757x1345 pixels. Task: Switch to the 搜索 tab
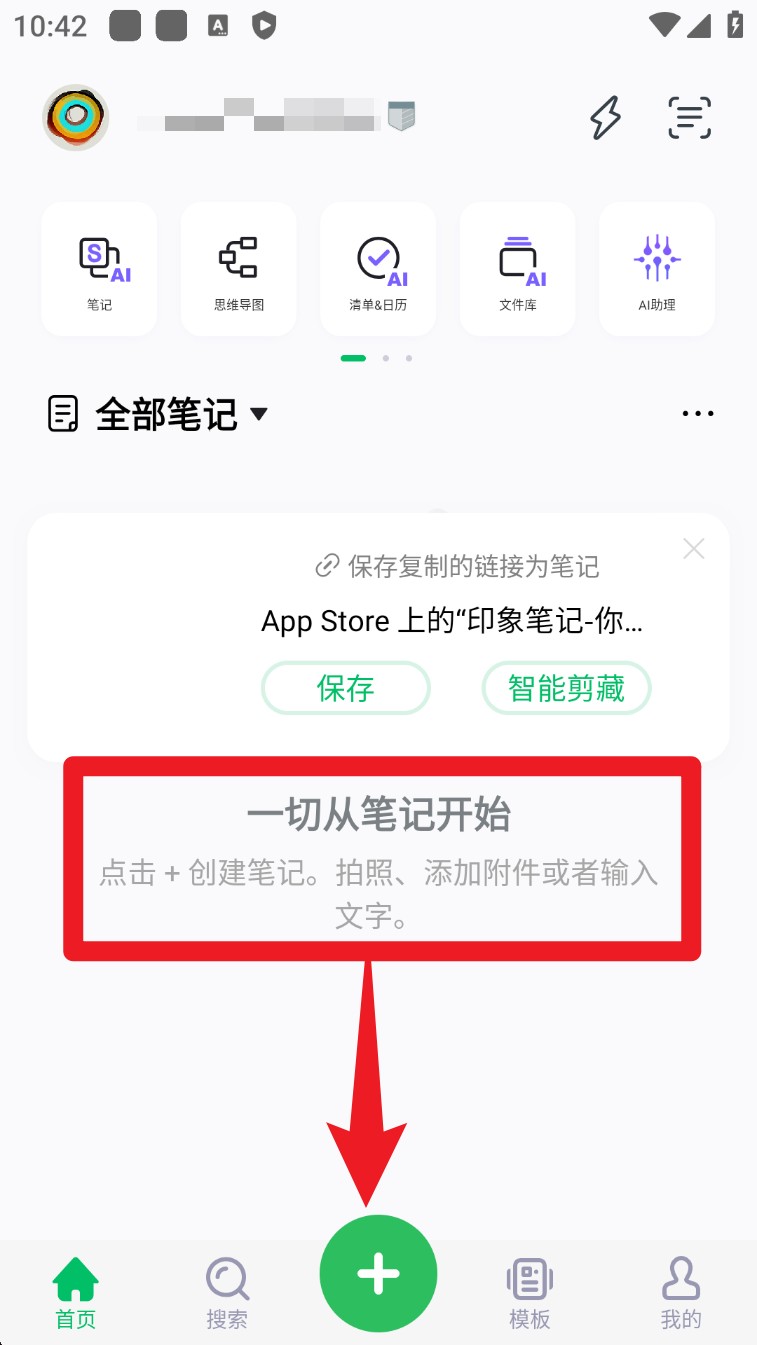227,1293
